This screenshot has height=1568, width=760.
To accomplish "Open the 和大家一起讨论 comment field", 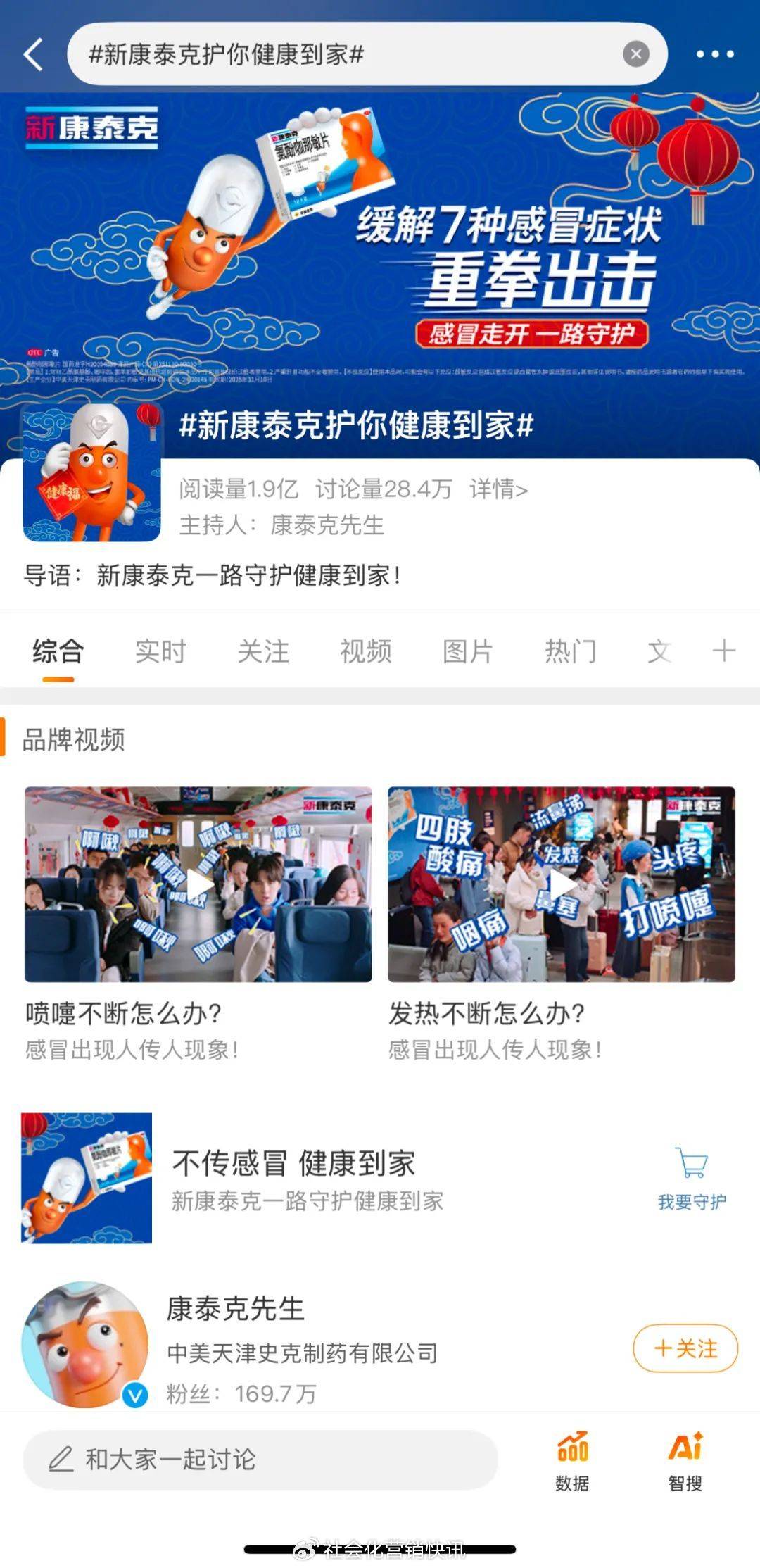I will (x=260, y=1460).
